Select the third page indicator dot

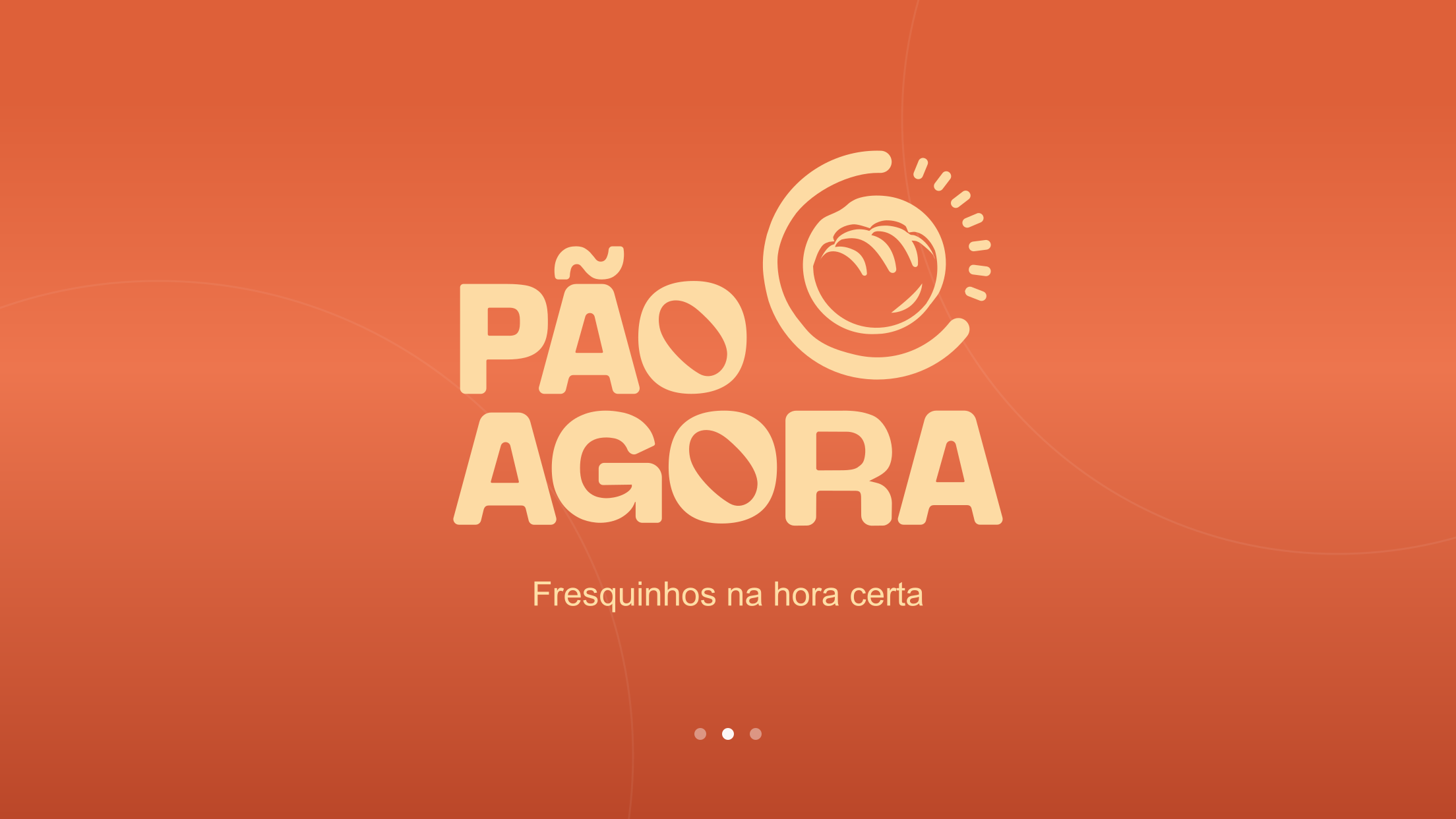click(x=756, y=734)
